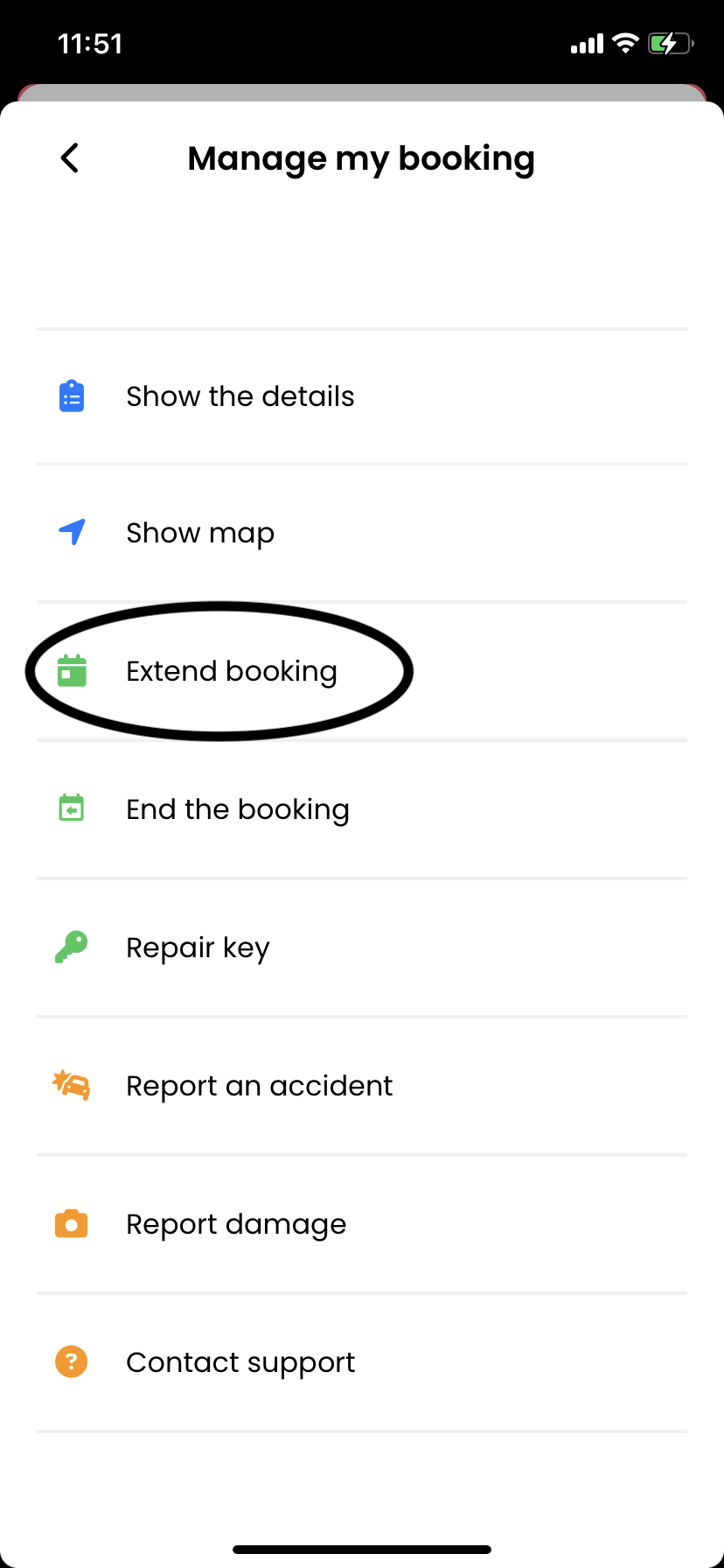Open Report damage
Viewport: 724px width, 1568px height.
(x=236, y=1224)
